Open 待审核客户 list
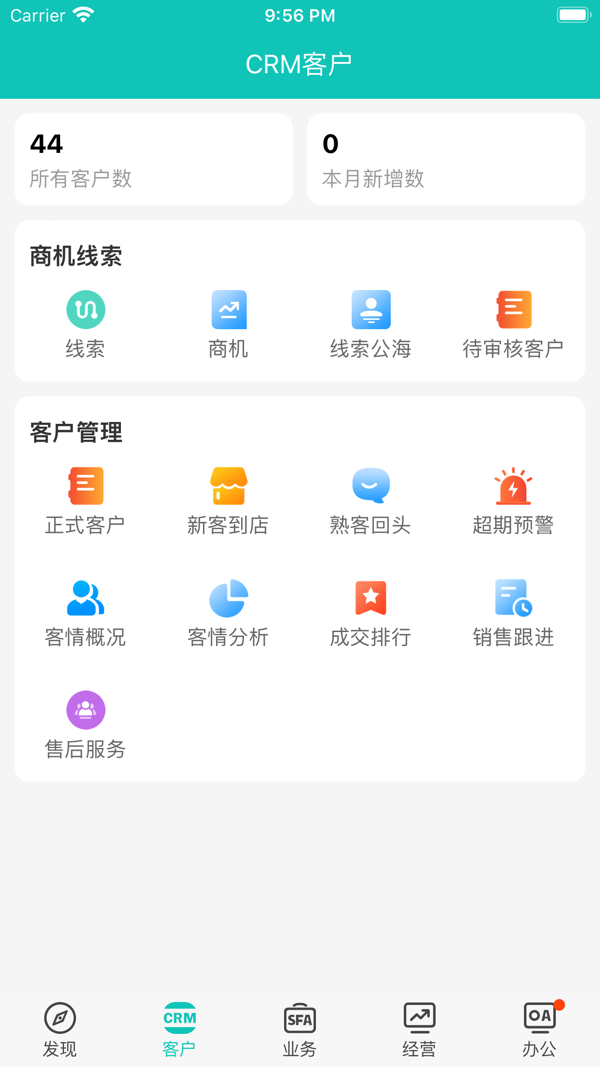The width and height of the screenshot is (600, 1067). 513,323
